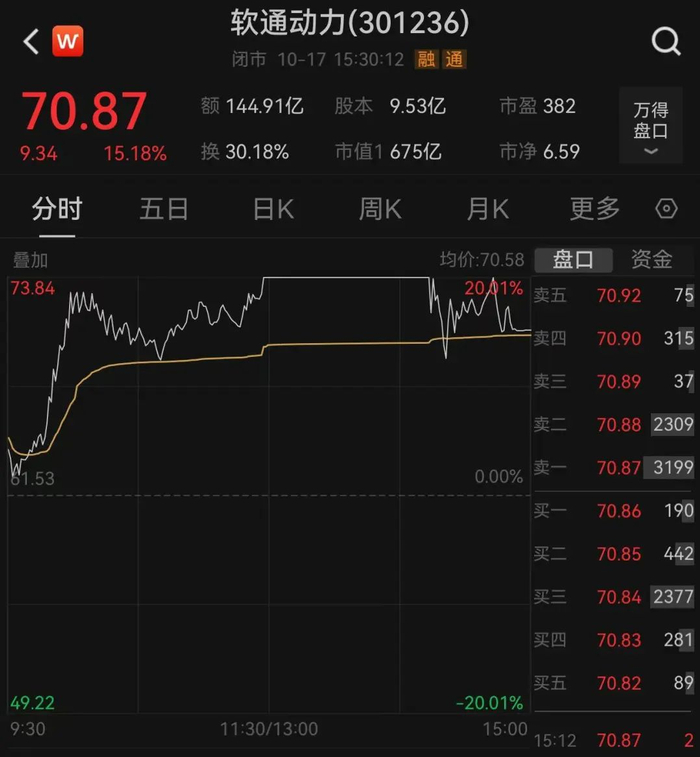Switch to the 资金 capital flow tab
This screenshot has width=700, height=757.
pos(651,260)
